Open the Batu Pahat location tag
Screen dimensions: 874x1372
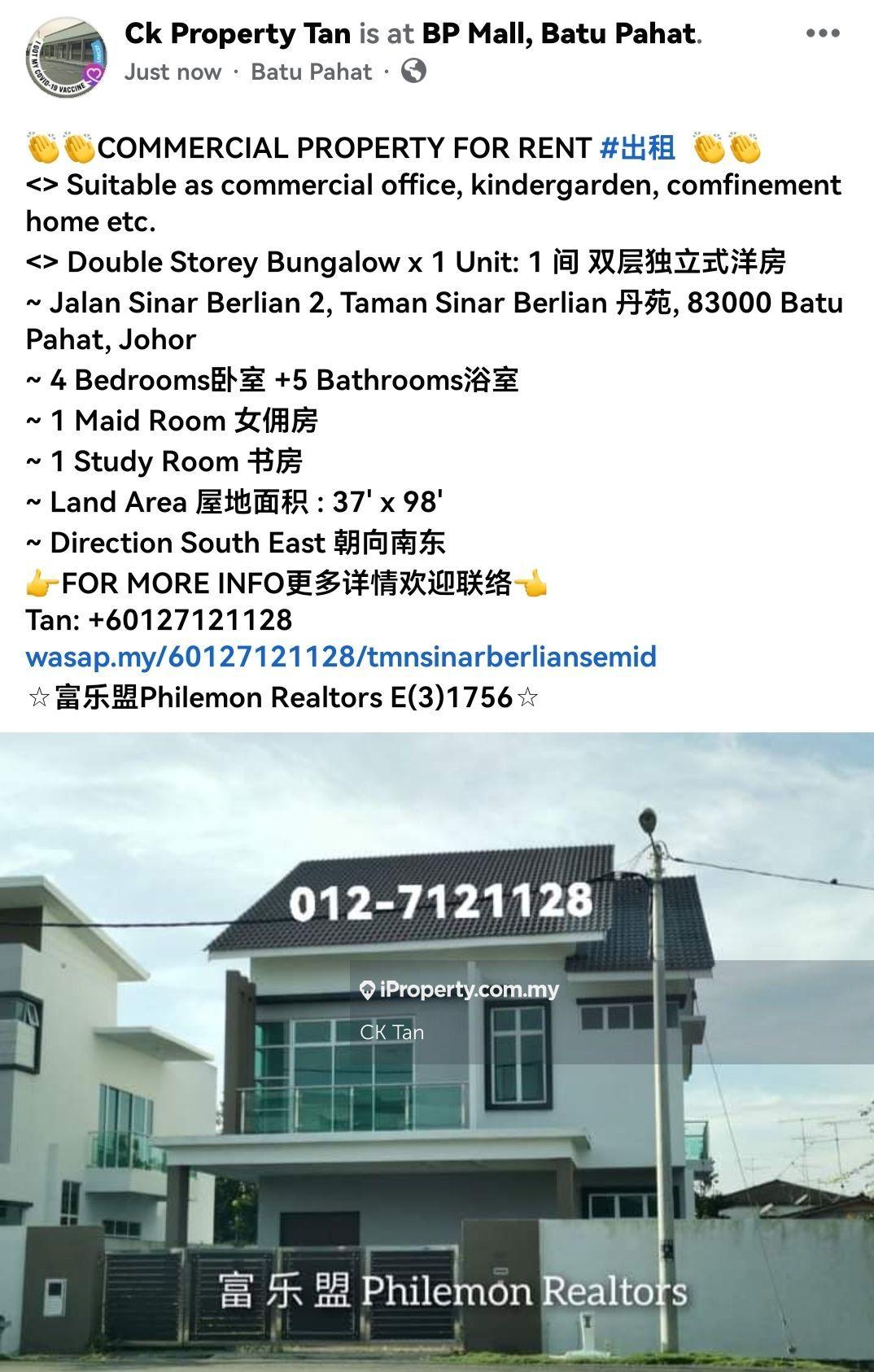tap(311, 72)
